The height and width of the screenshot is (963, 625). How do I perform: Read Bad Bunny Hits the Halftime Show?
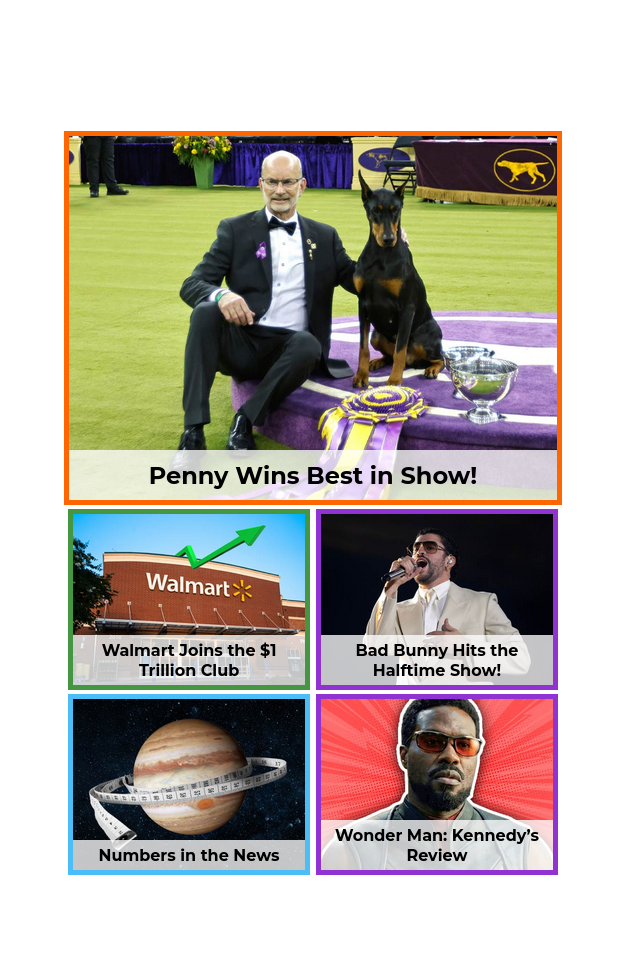[x=436, y=599]
